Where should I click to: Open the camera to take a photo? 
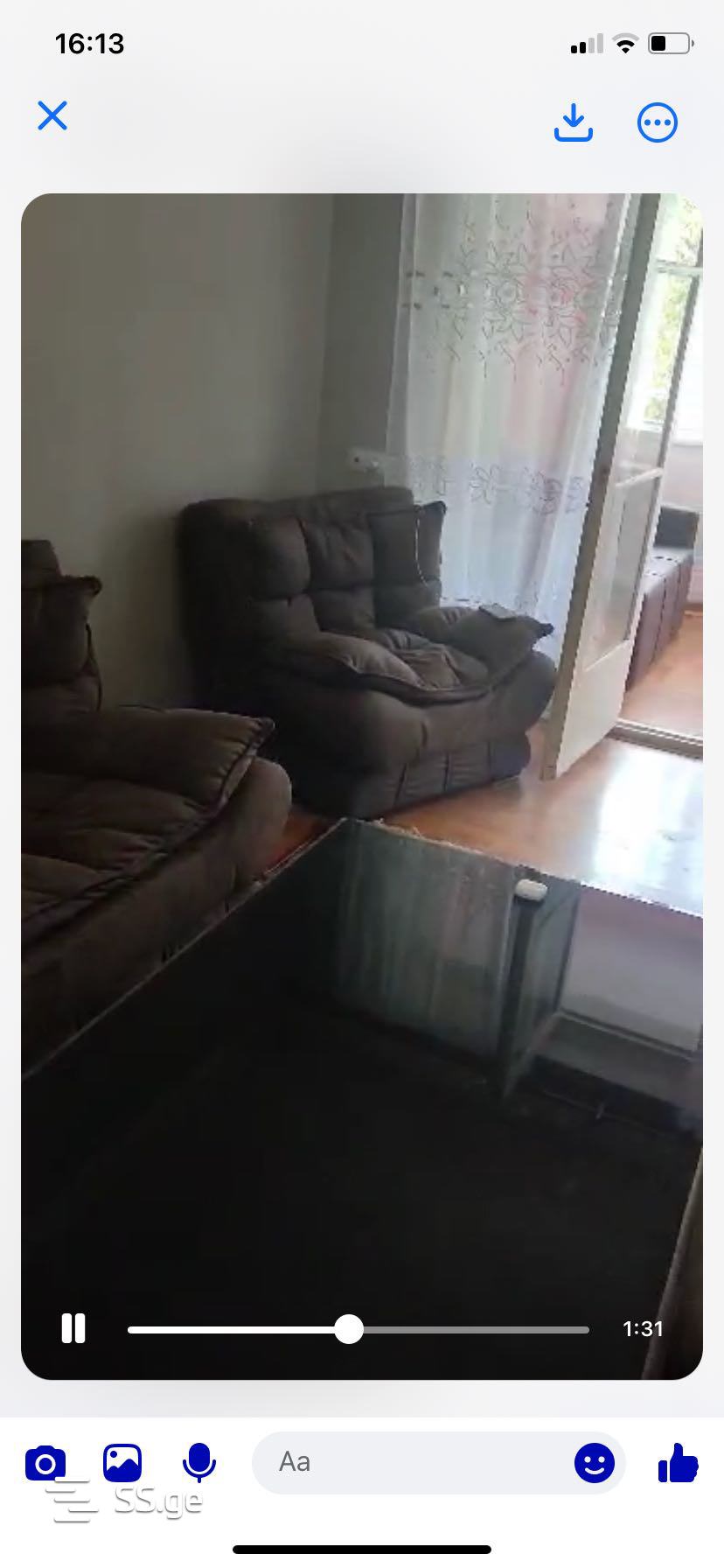tap(45, 1462)
